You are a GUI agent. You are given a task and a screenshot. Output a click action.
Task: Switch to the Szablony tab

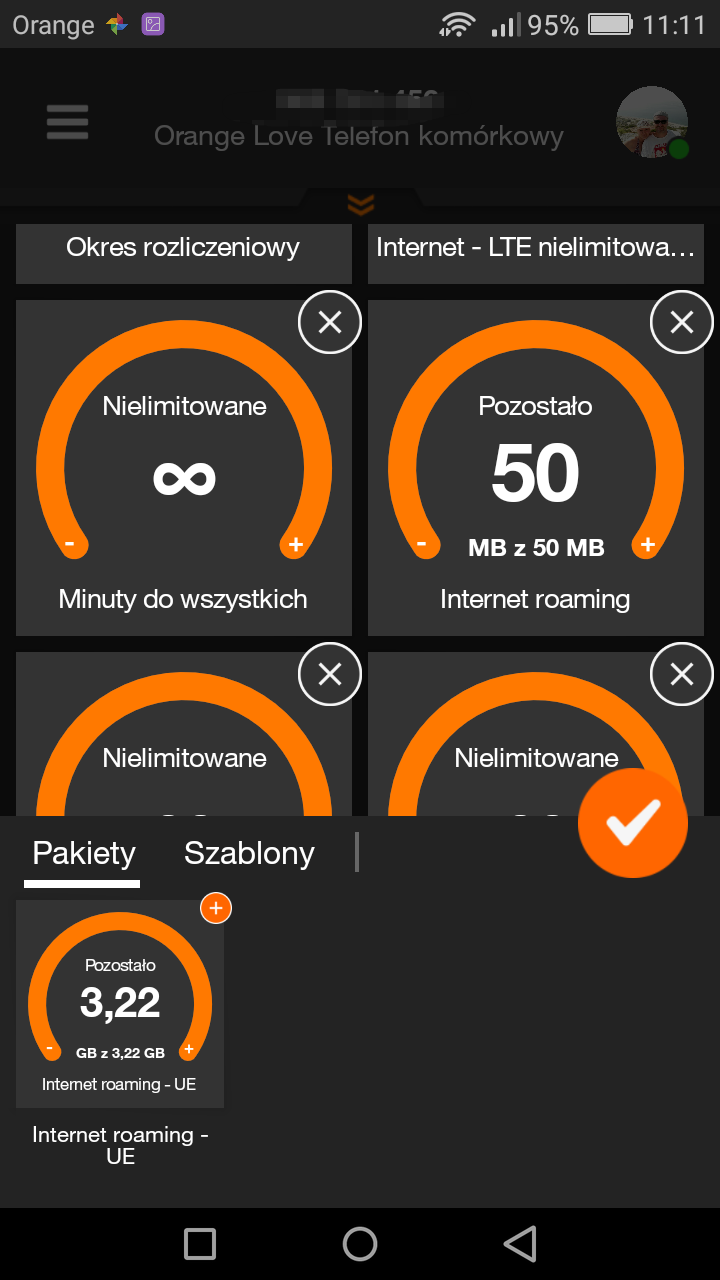pos(248,853)
